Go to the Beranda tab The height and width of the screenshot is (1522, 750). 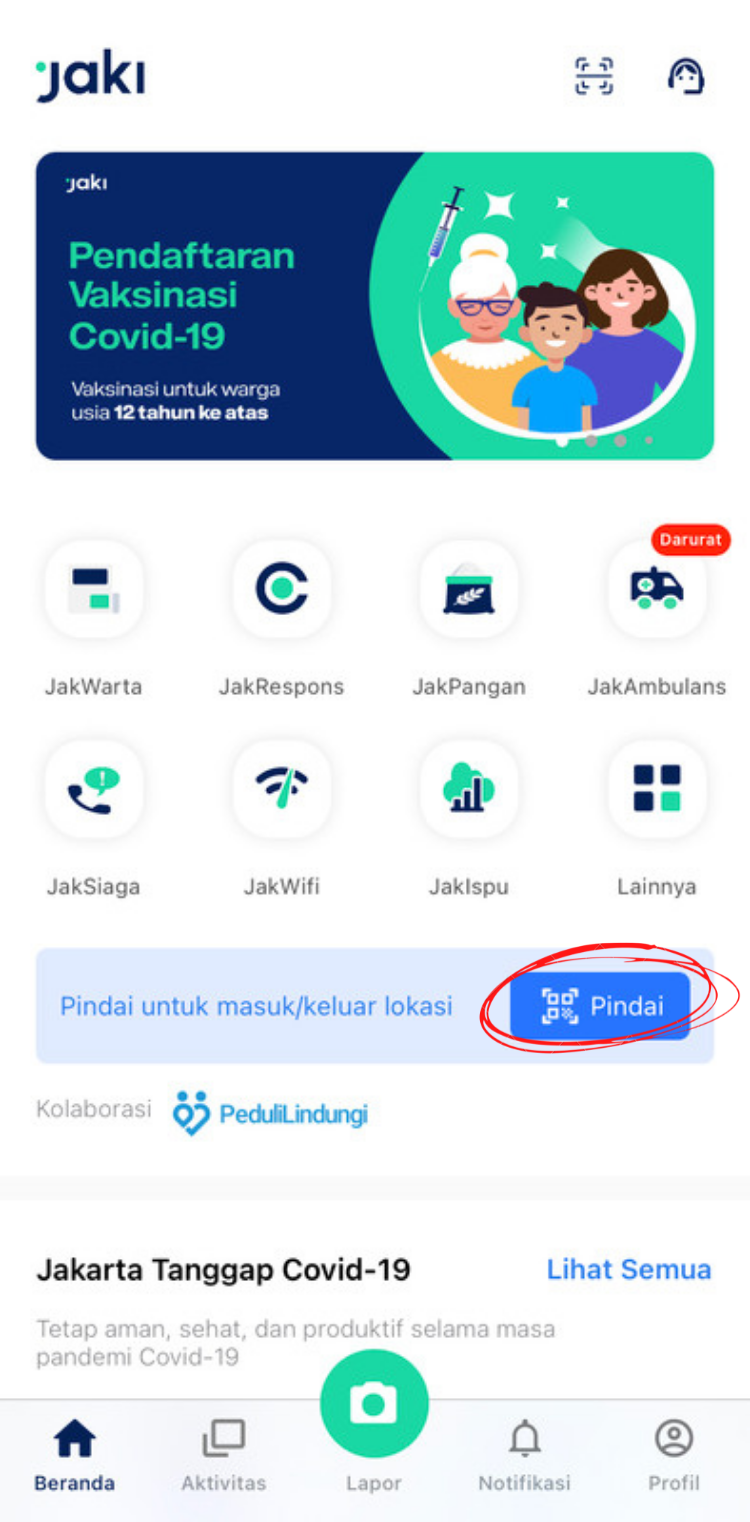74,1457
